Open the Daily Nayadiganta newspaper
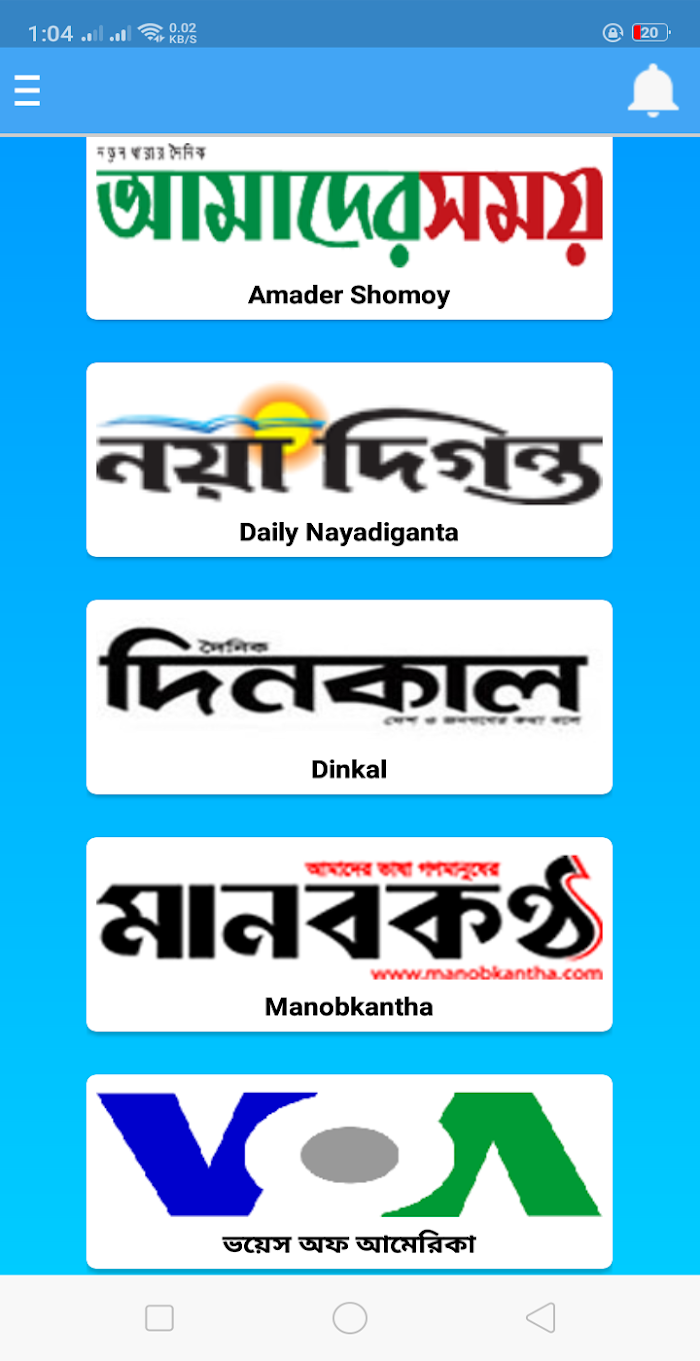Image resolution: width=700 pixels, height=1361 pixels. 349,460
